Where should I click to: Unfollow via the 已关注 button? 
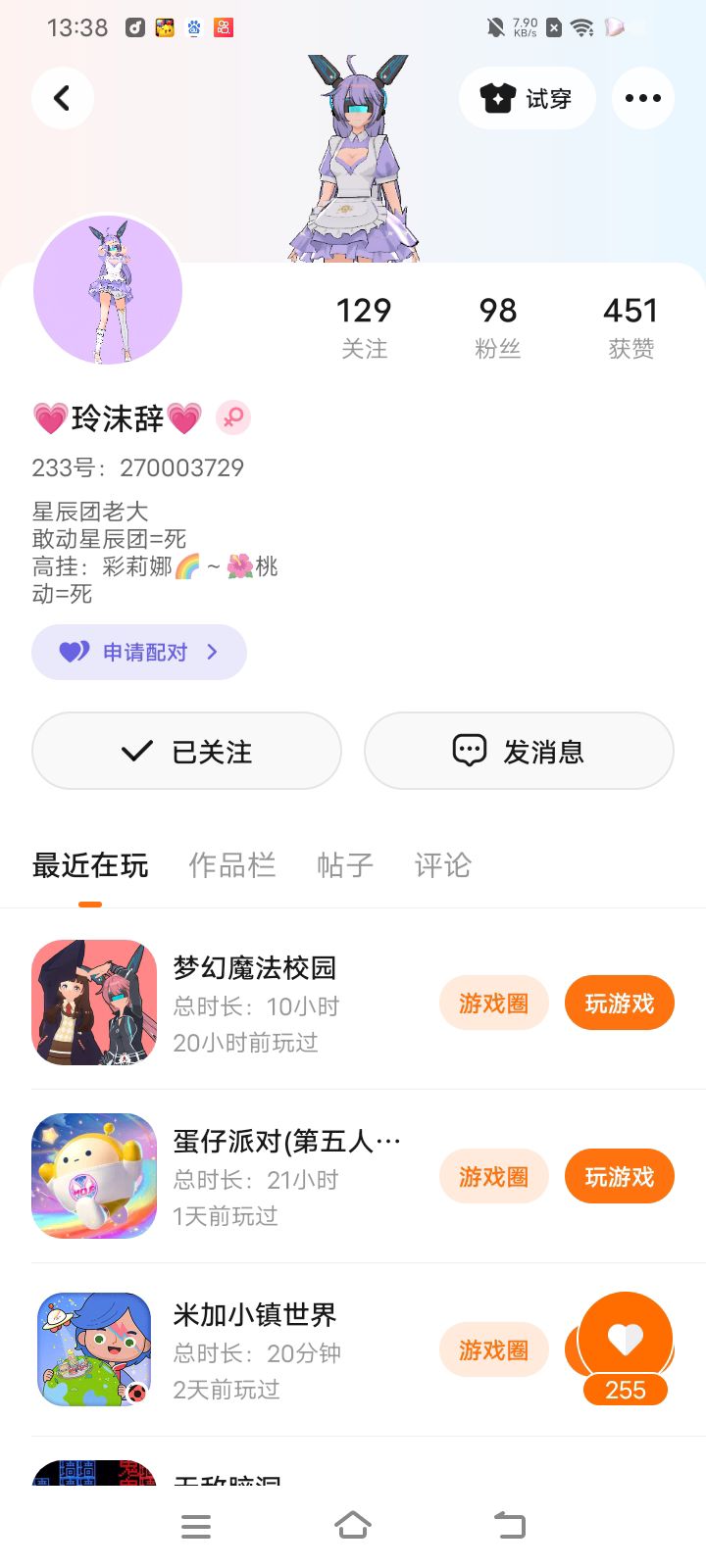[186, 751]
